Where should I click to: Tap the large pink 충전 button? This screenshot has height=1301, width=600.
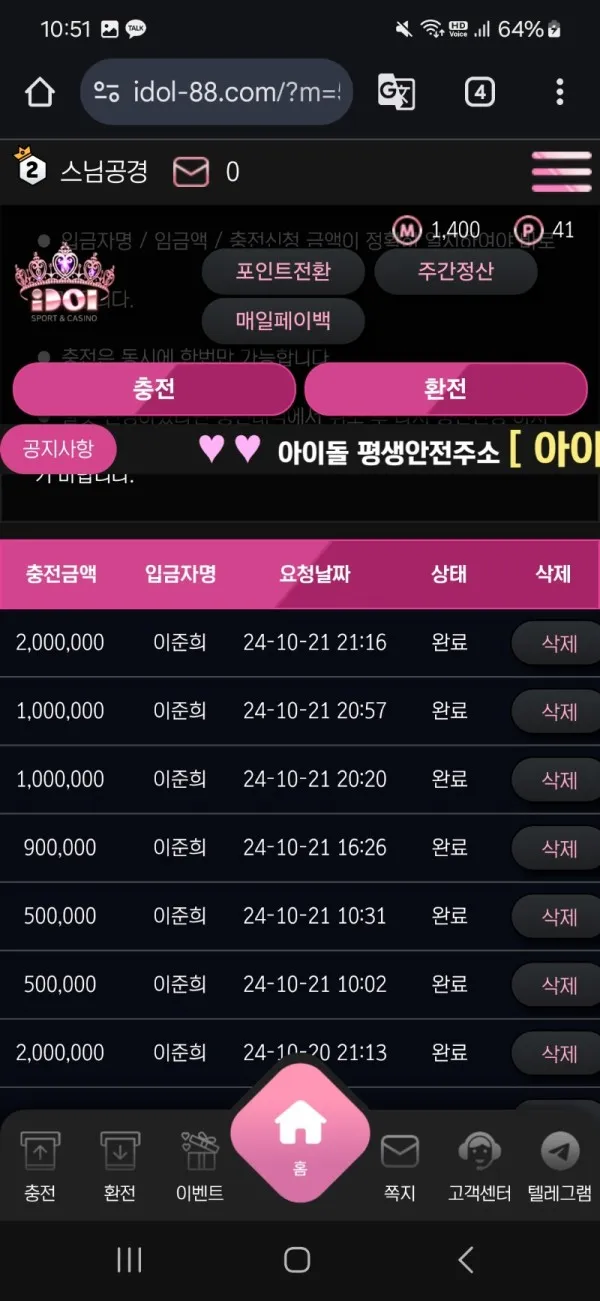tap(154, 388)
